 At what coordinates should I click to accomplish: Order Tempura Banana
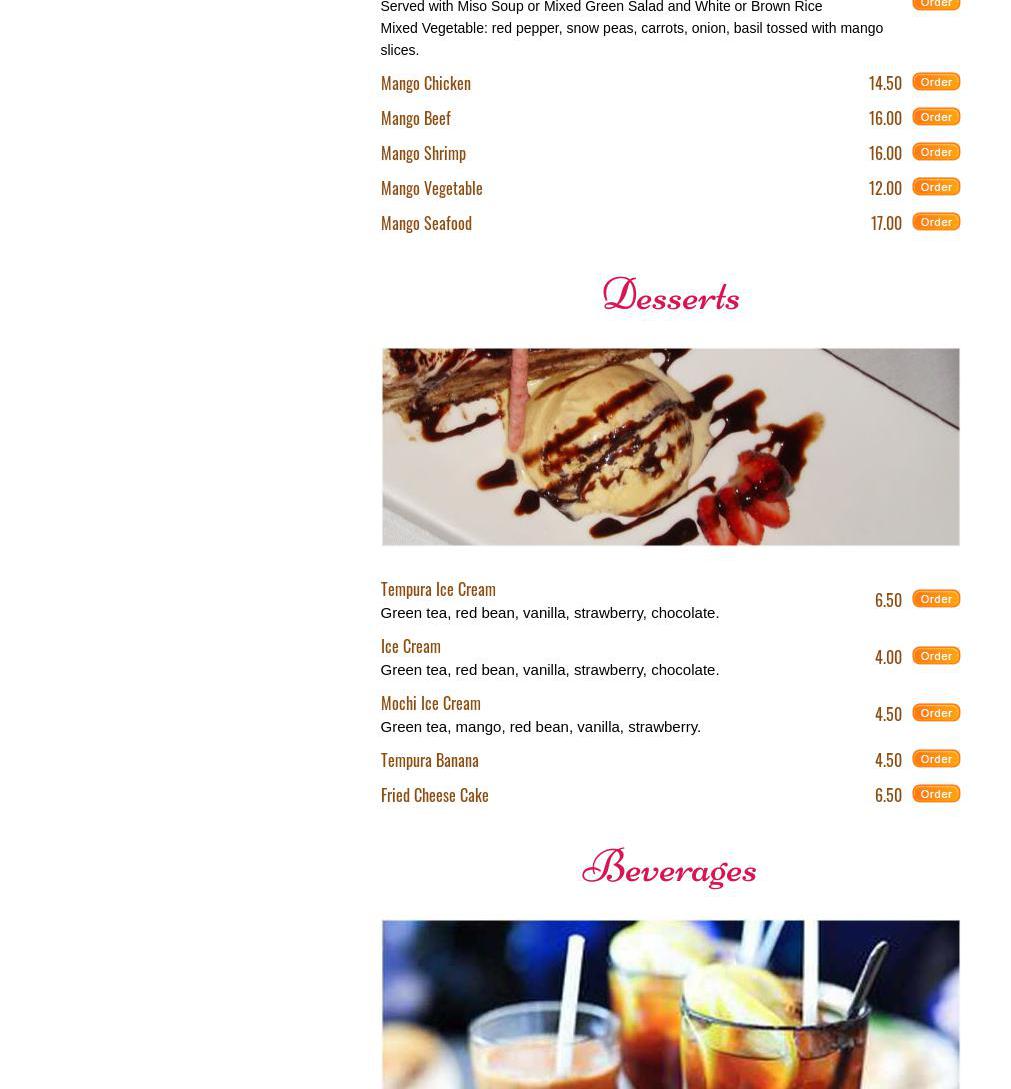tap(935, 759)
